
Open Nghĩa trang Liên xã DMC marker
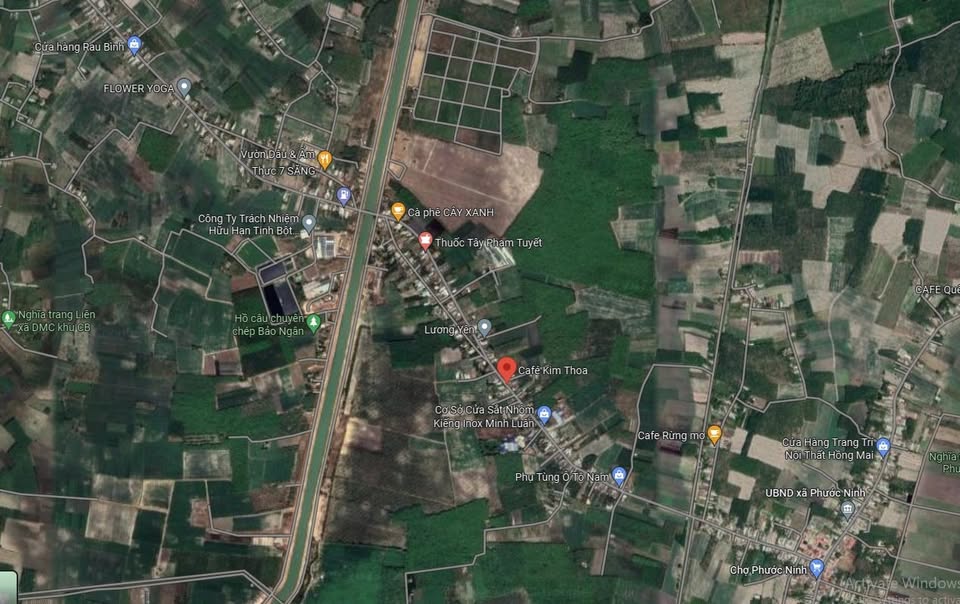point(9,319)
